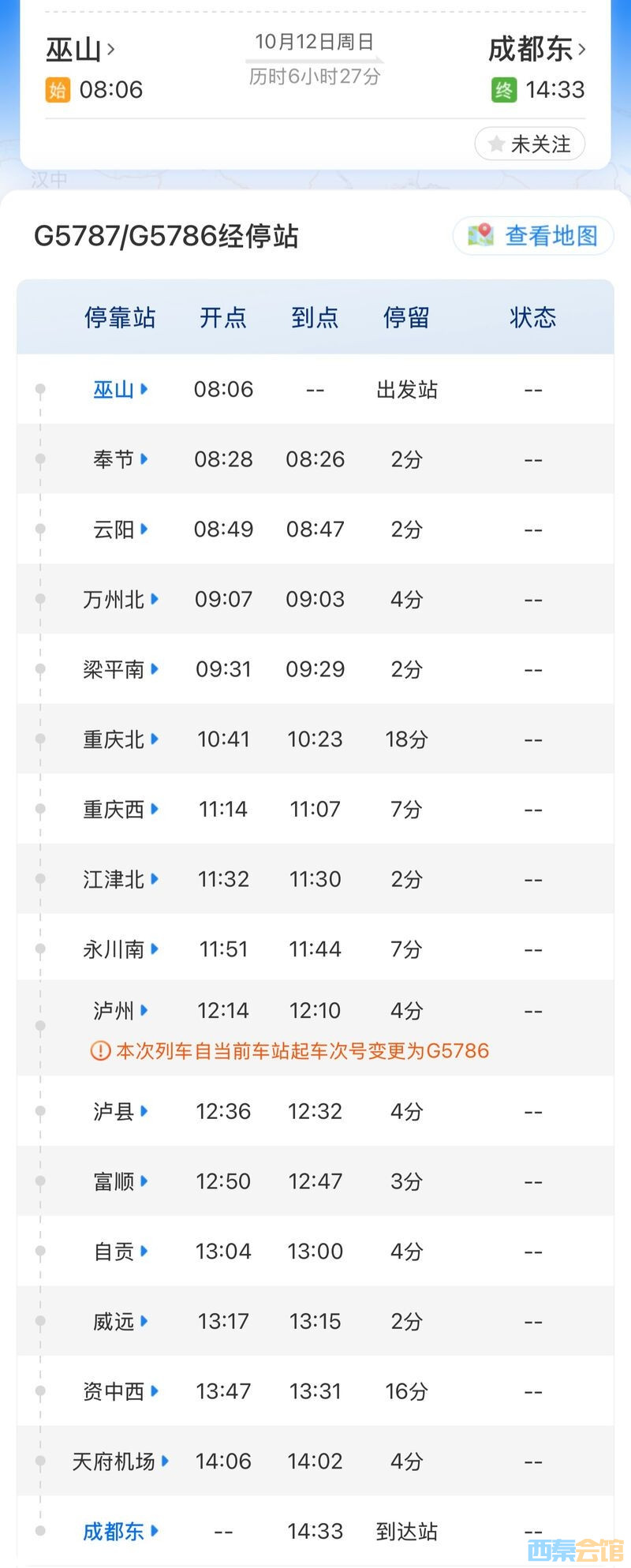Image resolution: width=631 pixels, height=1568 pixels.
Task: View the 天府机场 stop details
Action: [120, 1462]
